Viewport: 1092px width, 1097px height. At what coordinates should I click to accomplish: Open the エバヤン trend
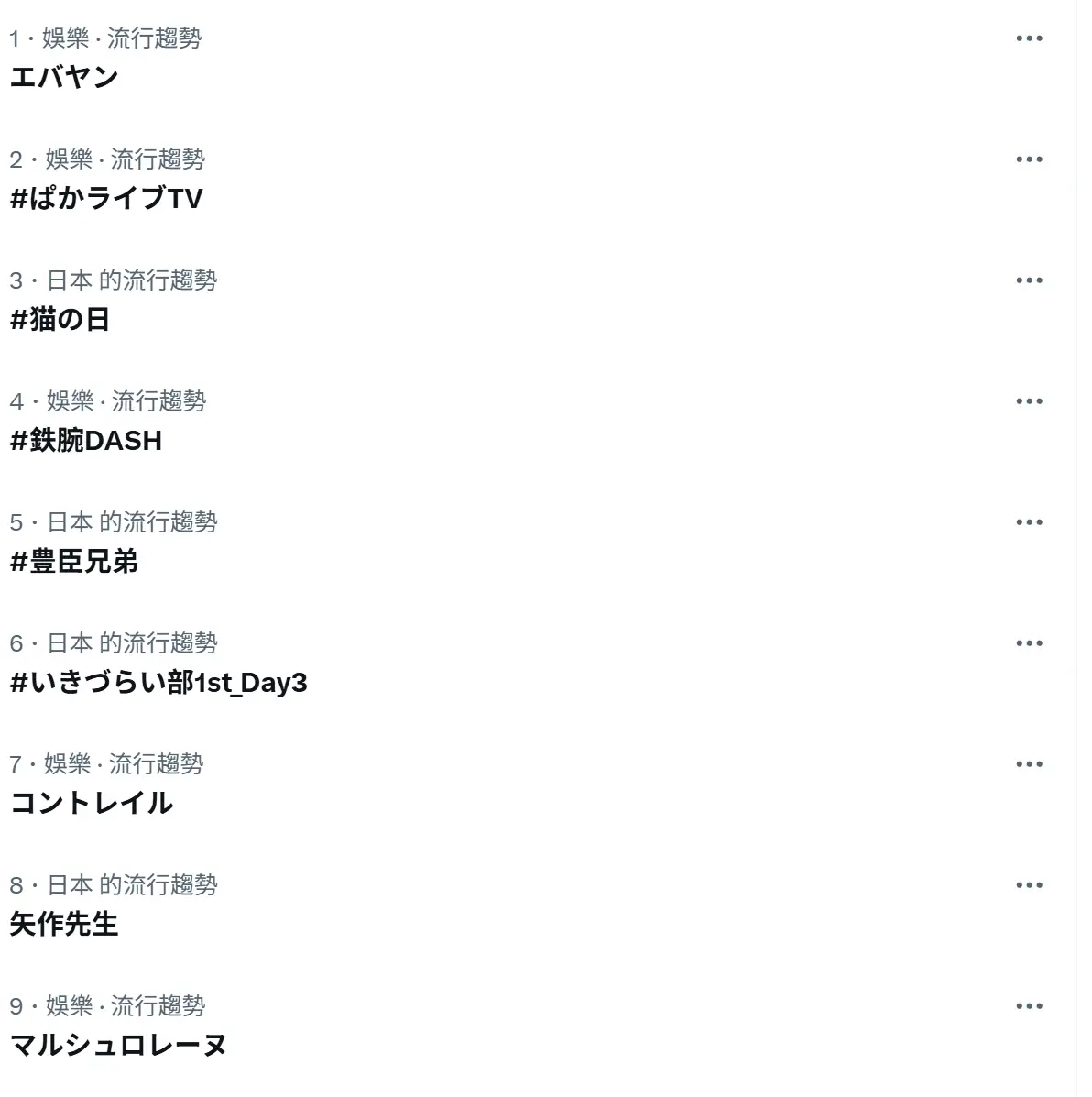(x=64, y=77)
